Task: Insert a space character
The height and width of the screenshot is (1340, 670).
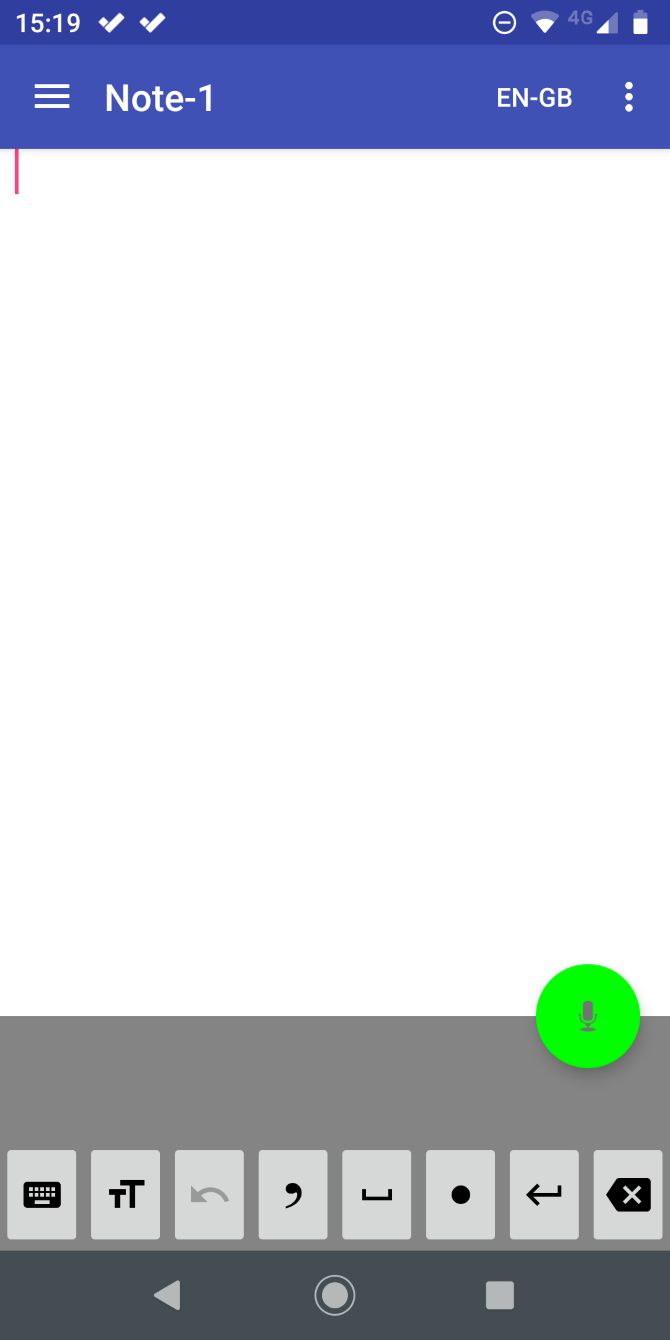Action: 377,1195
